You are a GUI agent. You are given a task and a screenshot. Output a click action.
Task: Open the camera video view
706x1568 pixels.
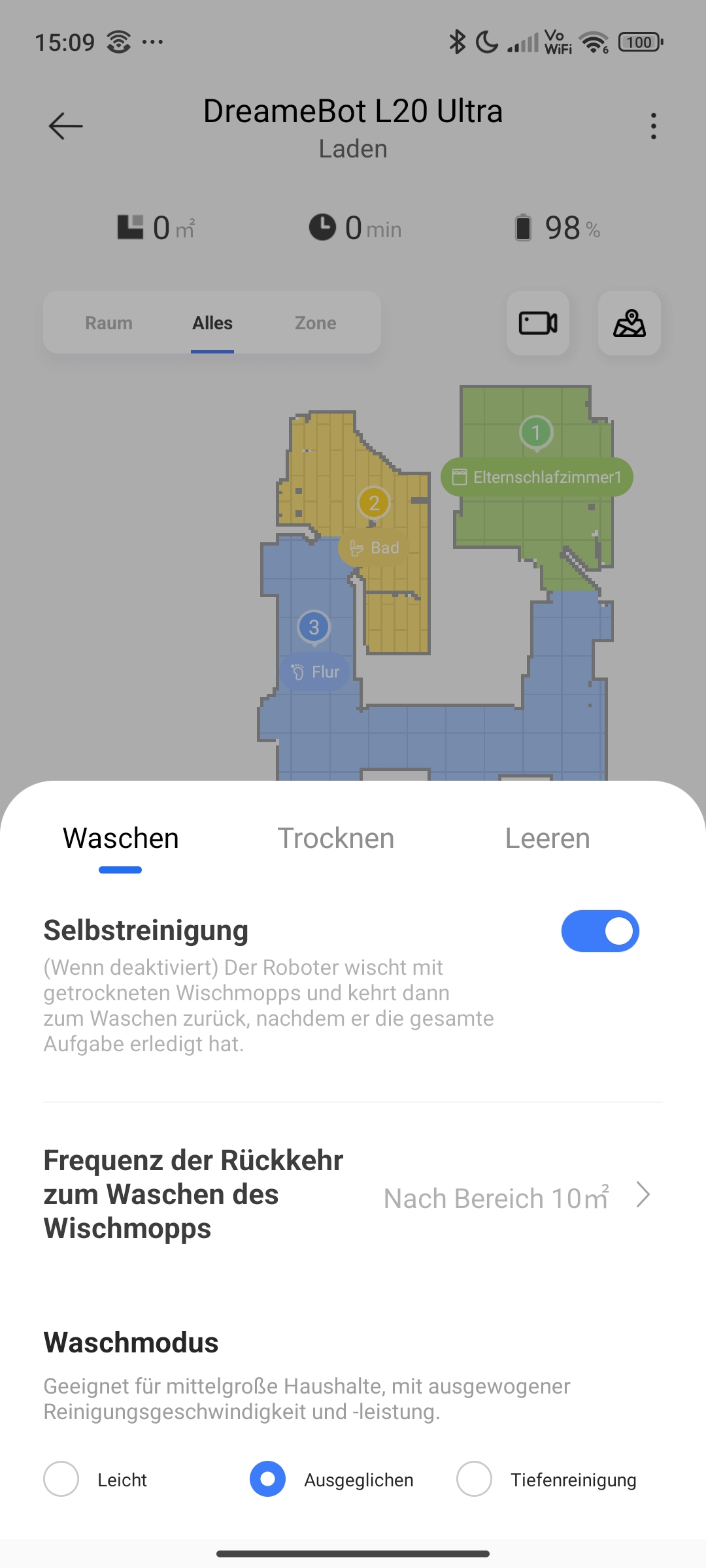(x=538, y=323)
